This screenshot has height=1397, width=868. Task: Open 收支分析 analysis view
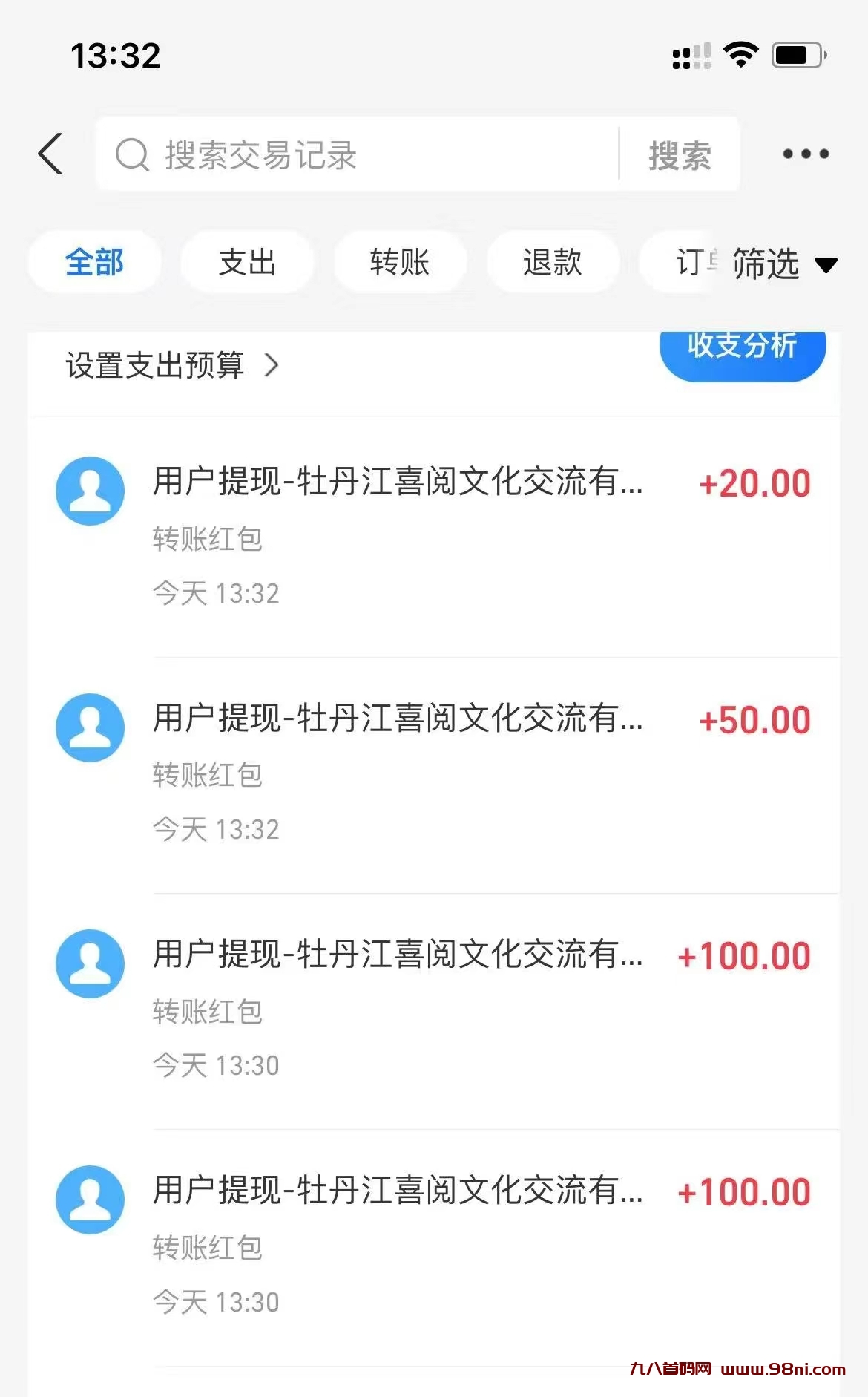[742, 347]
